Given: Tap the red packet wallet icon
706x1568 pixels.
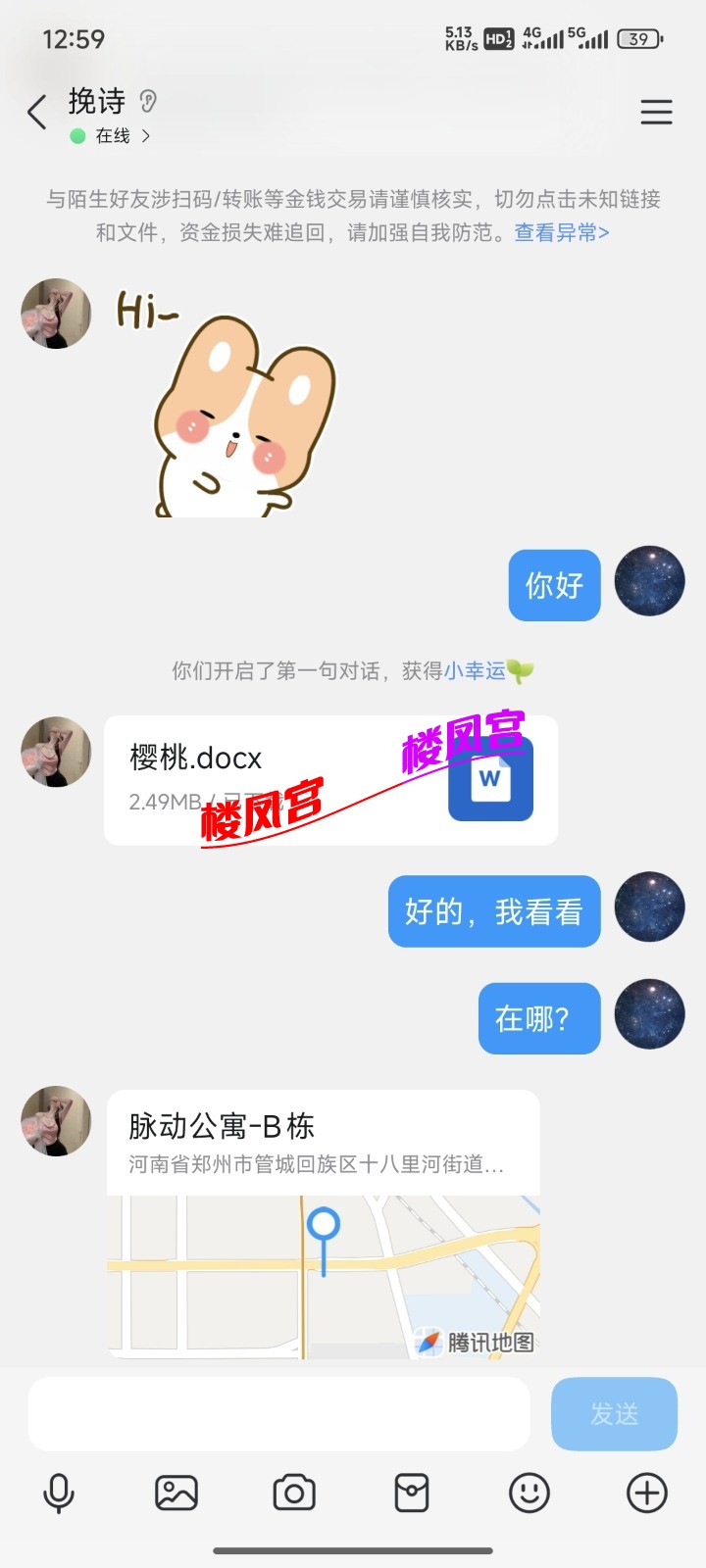Looking at the screenshot, I should coord(411,1493).
